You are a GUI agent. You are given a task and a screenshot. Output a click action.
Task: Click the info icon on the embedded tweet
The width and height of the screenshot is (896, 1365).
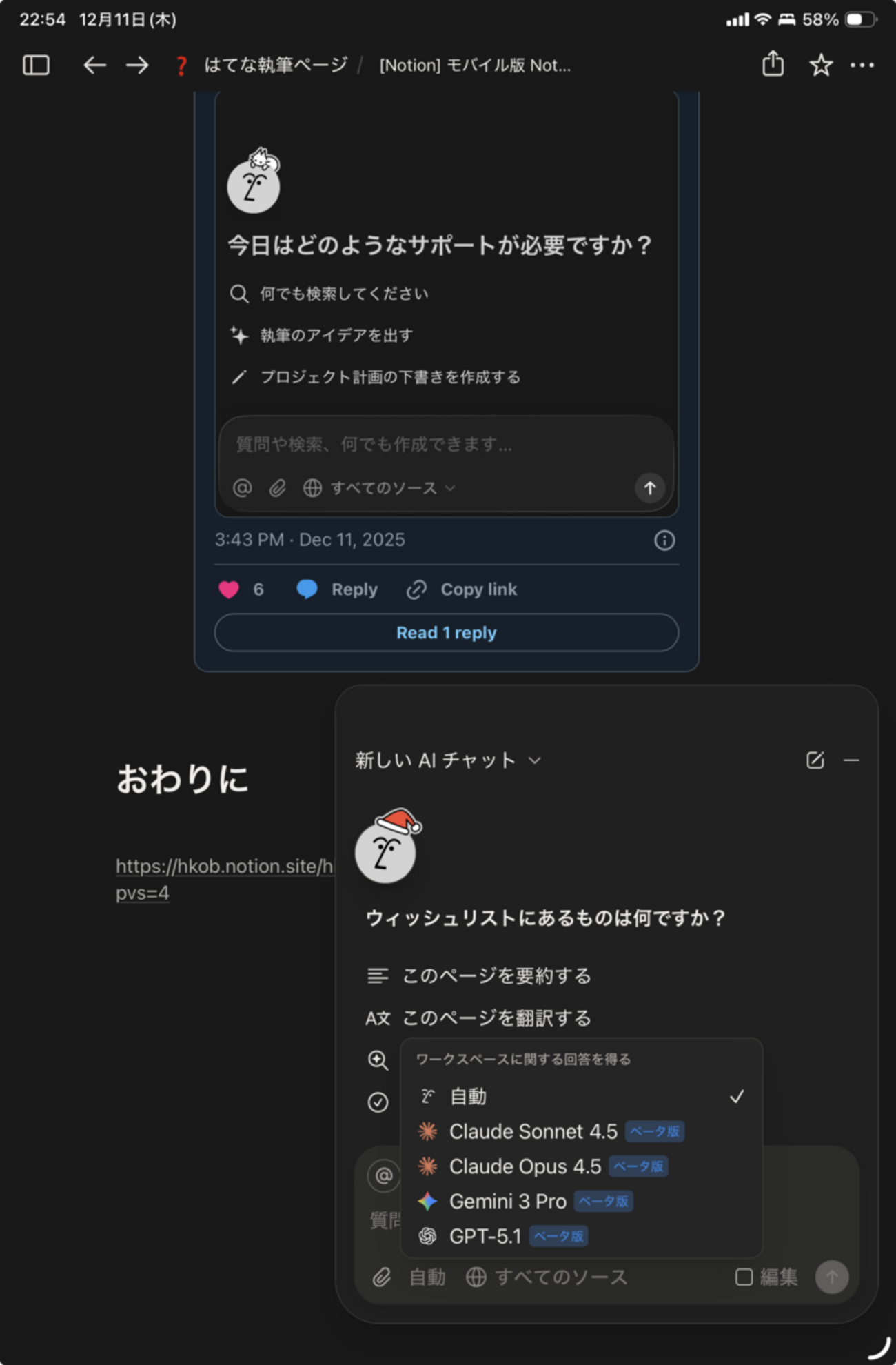[x=663, y=540]
